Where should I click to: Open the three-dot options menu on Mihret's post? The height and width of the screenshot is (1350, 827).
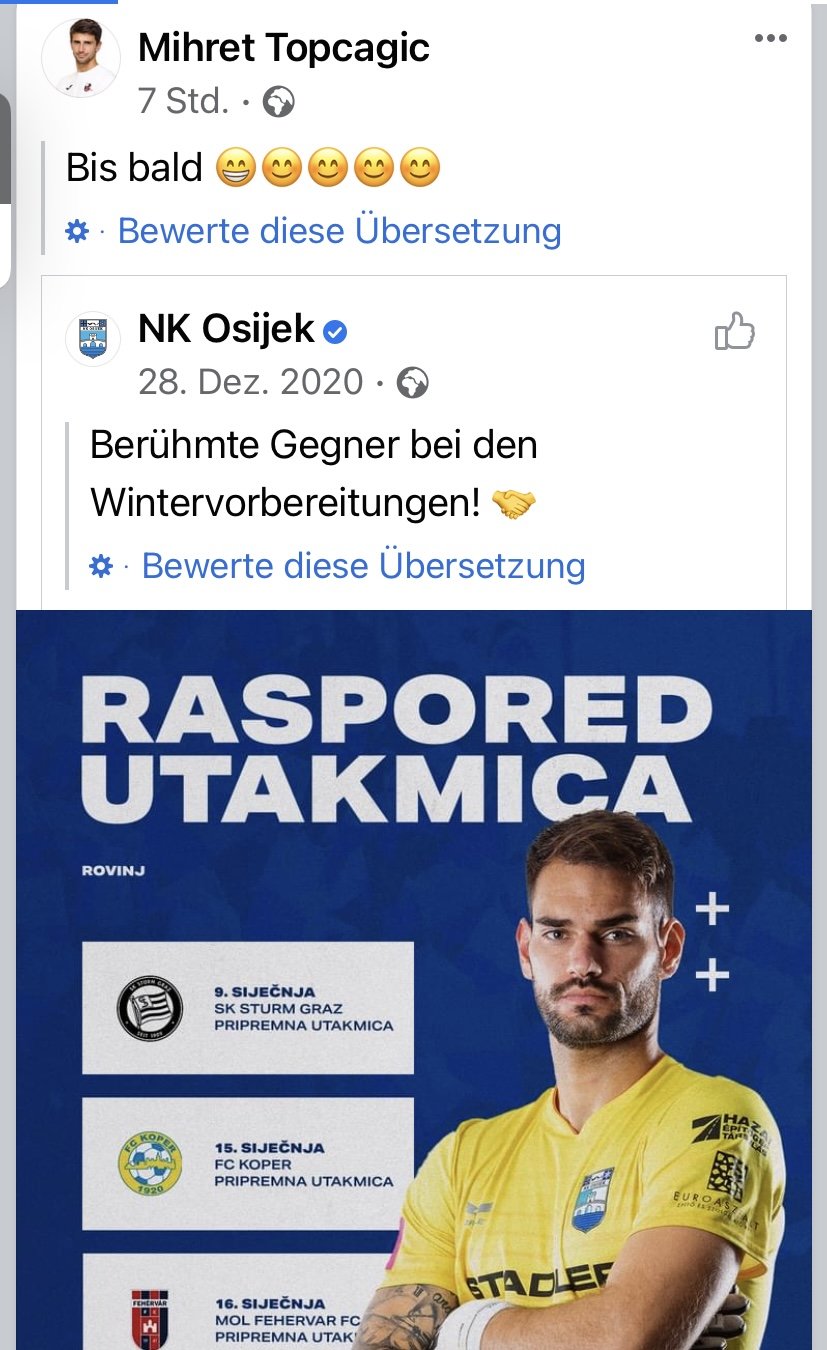[x=770, y=38]
